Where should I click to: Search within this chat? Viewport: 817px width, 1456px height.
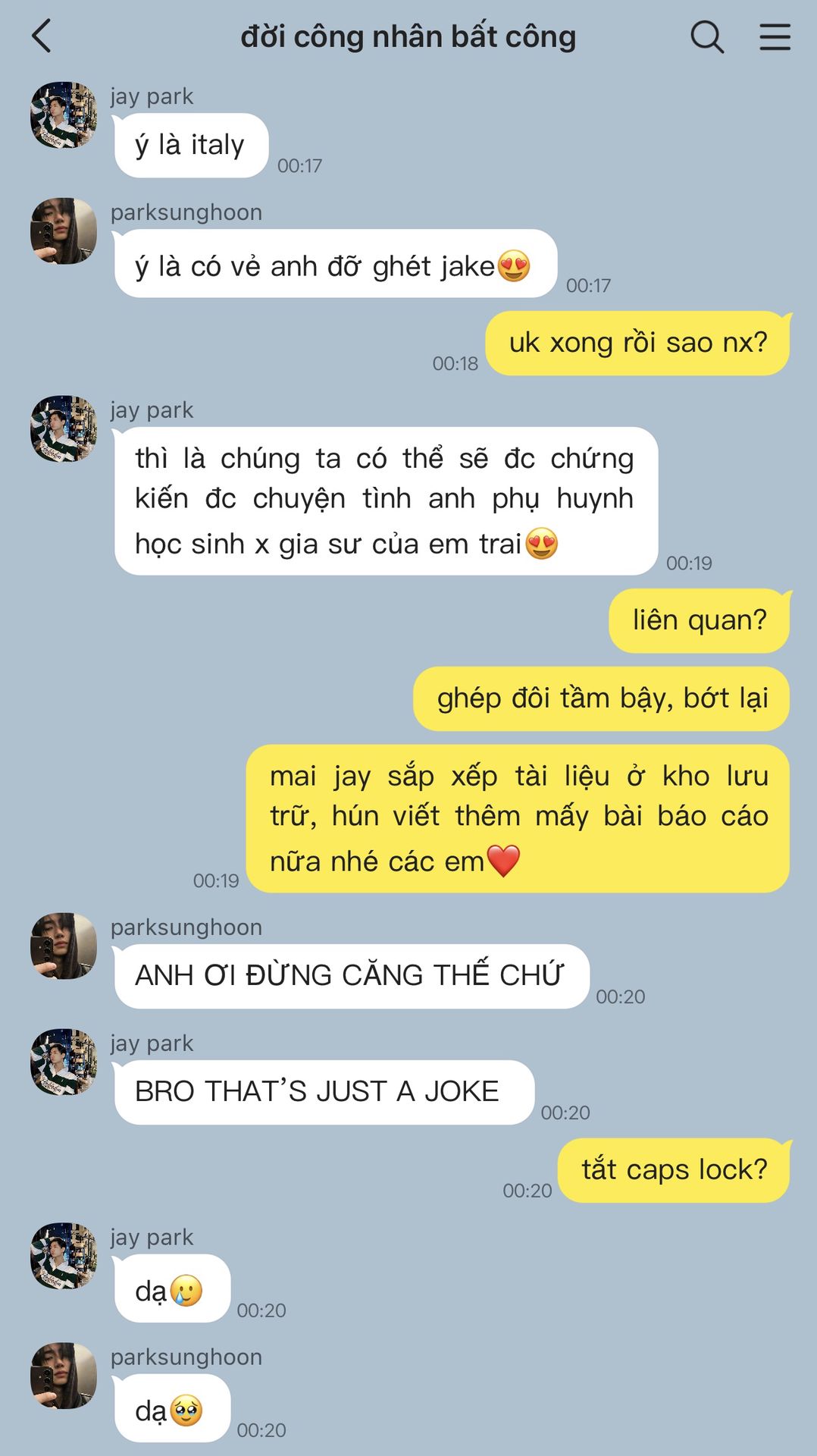[706, 36]
